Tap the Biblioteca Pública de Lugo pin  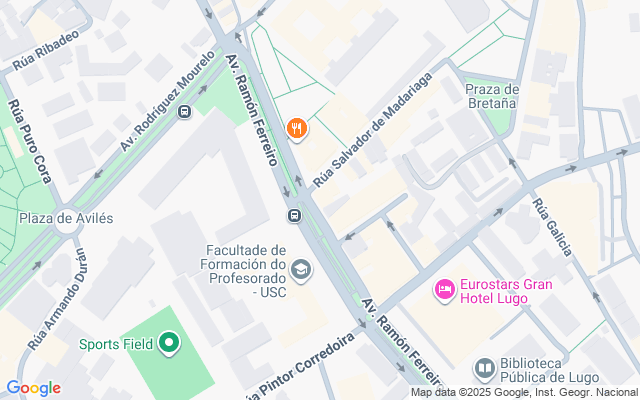point(485,369)
